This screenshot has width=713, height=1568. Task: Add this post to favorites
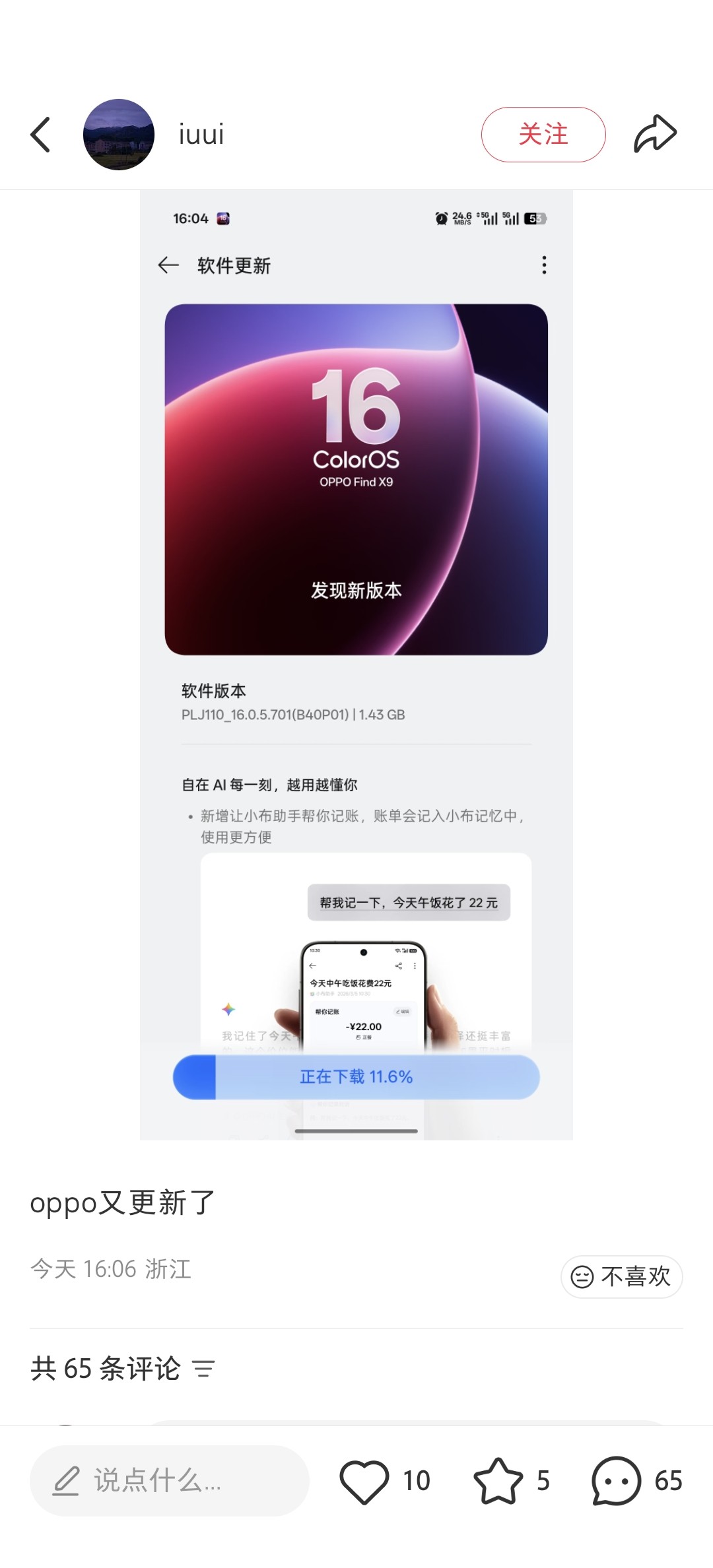tap(498, 1481)
